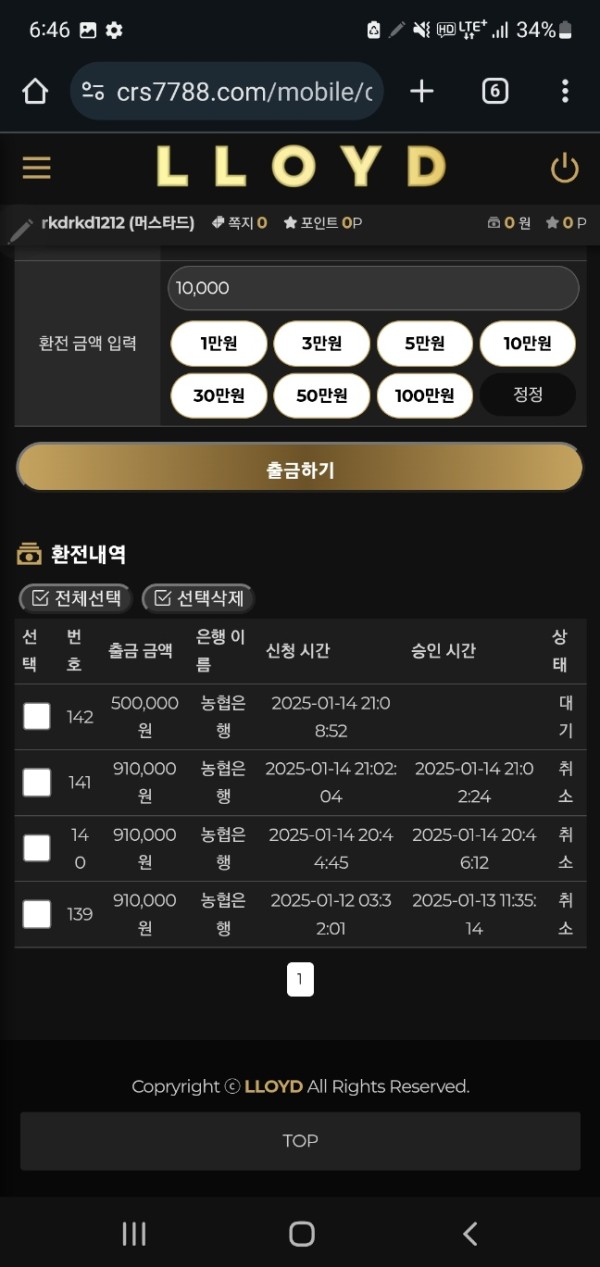
Task: Tap the power logout icon
Action: pyautogui.click(x=564, y=168)
